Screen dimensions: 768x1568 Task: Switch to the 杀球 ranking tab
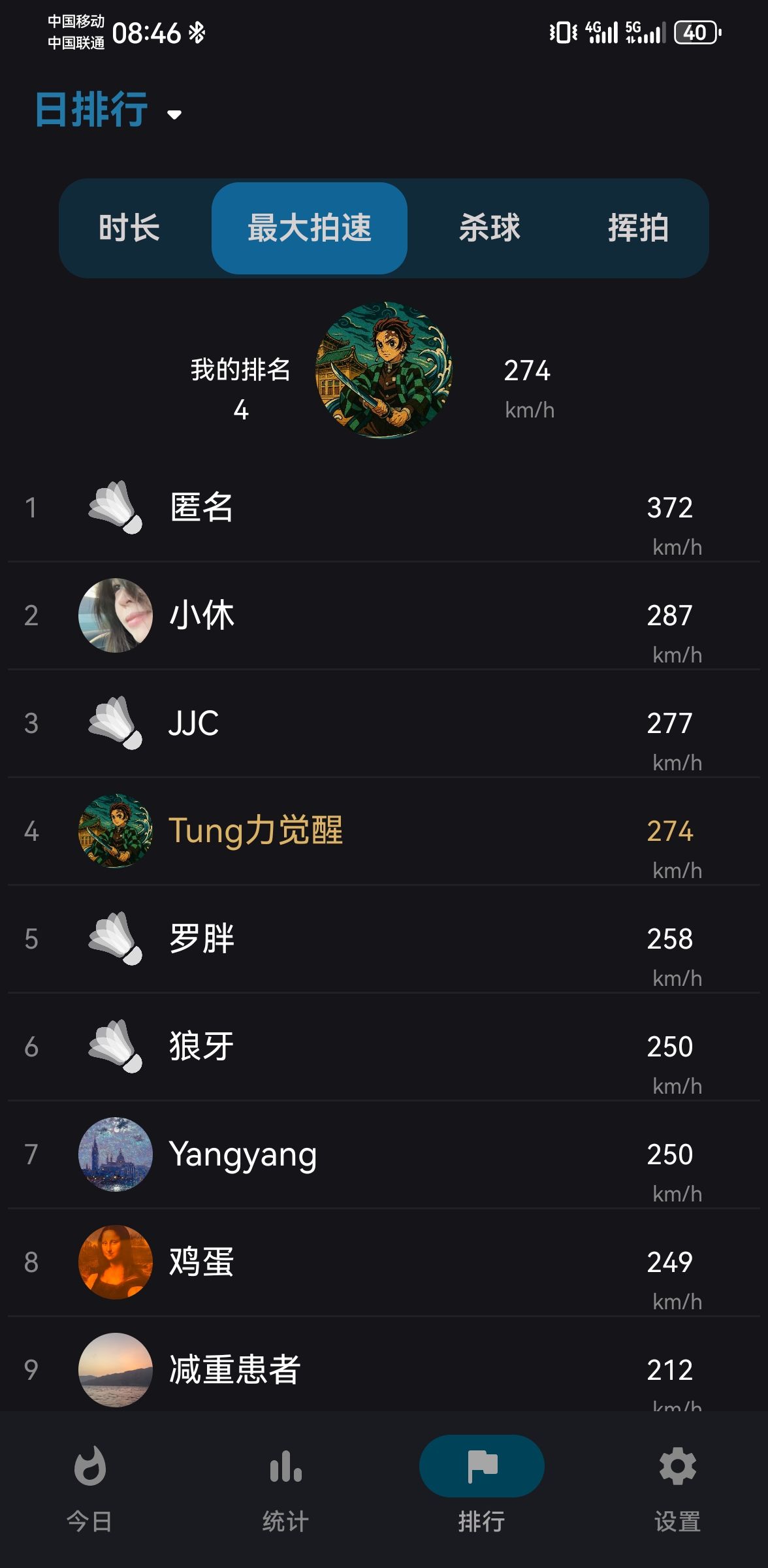tap(489, 229)
